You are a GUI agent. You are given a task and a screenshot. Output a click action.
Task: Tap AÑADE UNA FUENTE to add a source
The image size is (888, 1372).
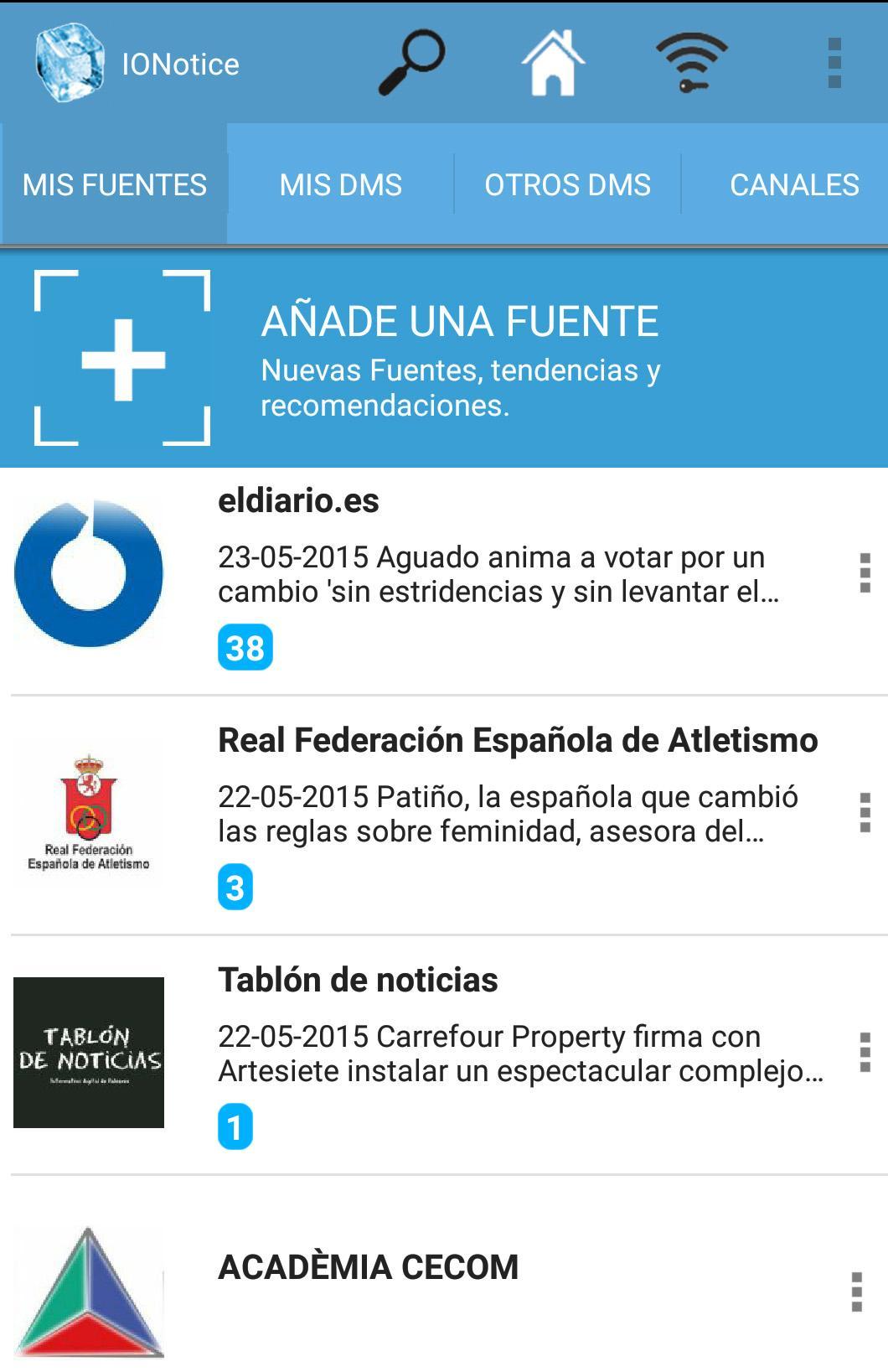444,358
